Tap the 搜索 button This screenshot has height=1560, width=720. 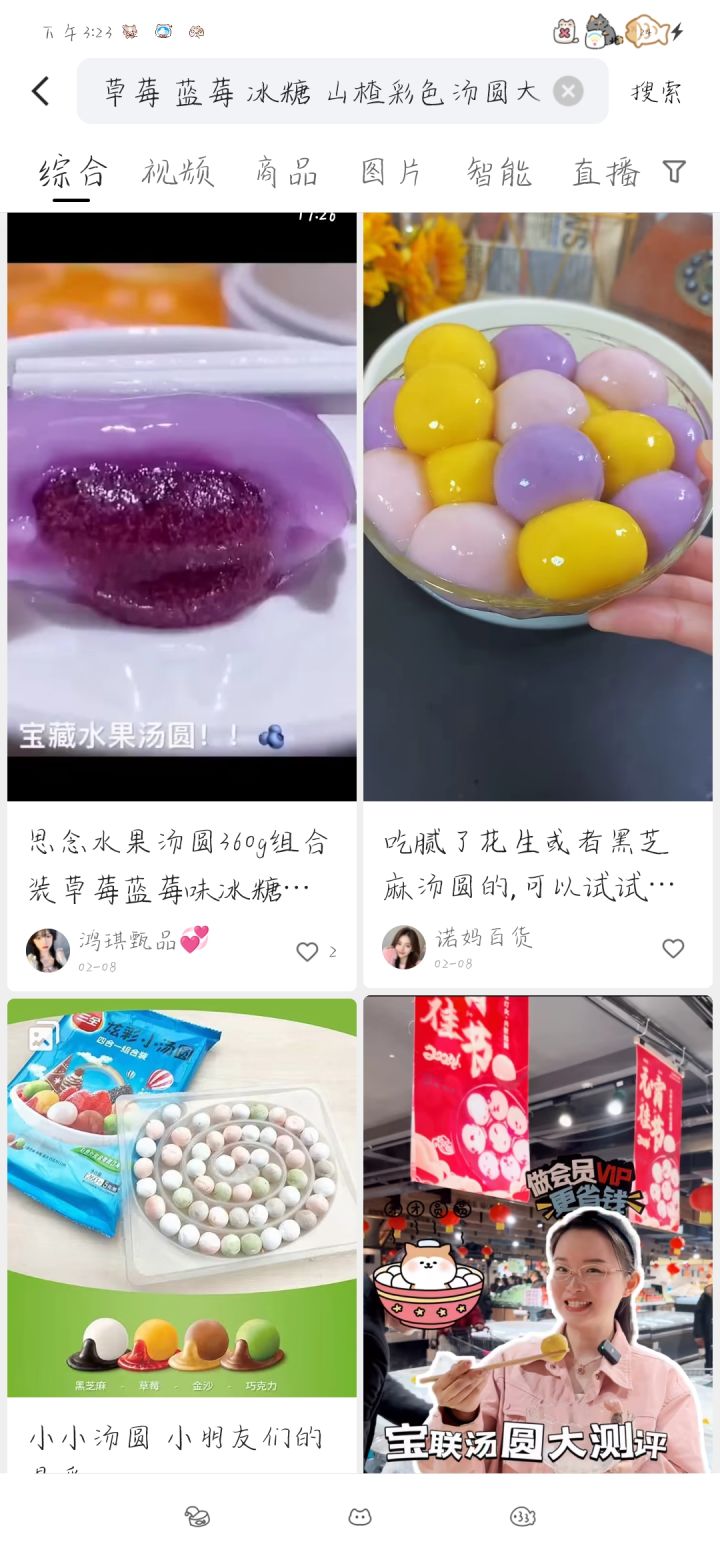click(x=657, y=92)
